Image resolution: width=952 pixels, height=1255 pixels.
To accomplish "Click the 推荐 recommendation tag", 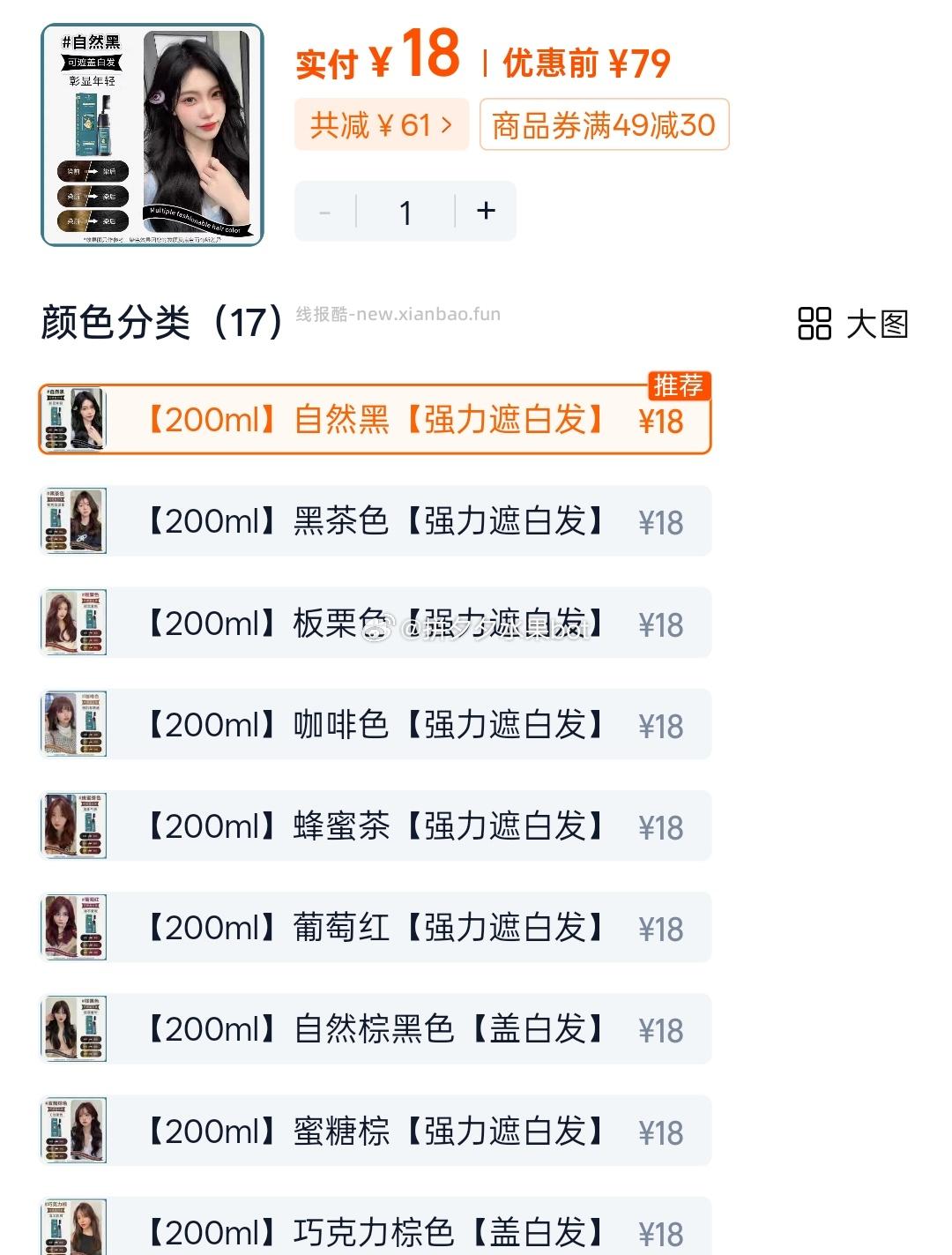I will pyautogui.click(x=677, y=385).
